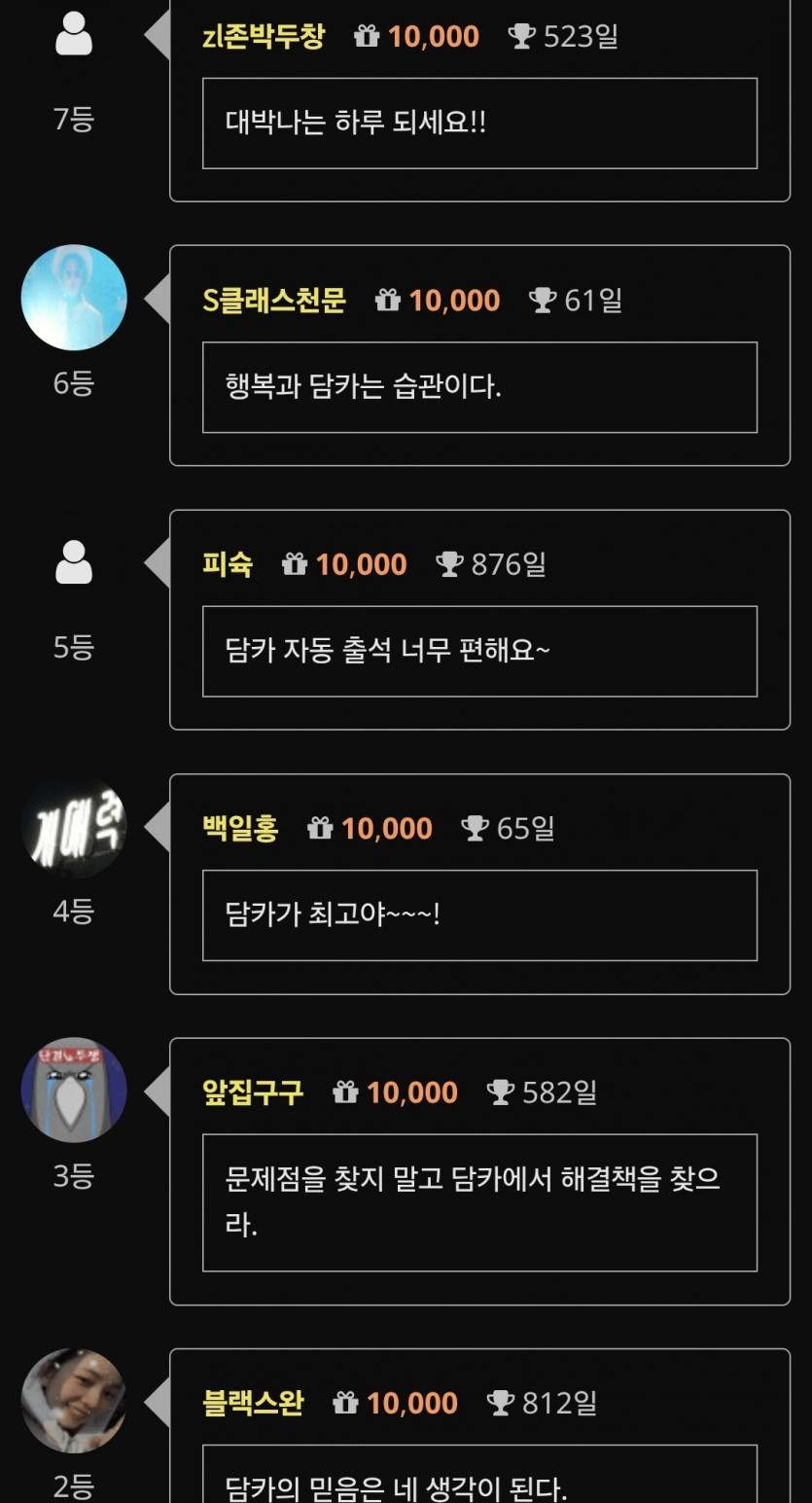Click 피슉's comment about auto attendance
Image resolution: width=812 pixels, height=1503 pixels.
pos(479,652)
